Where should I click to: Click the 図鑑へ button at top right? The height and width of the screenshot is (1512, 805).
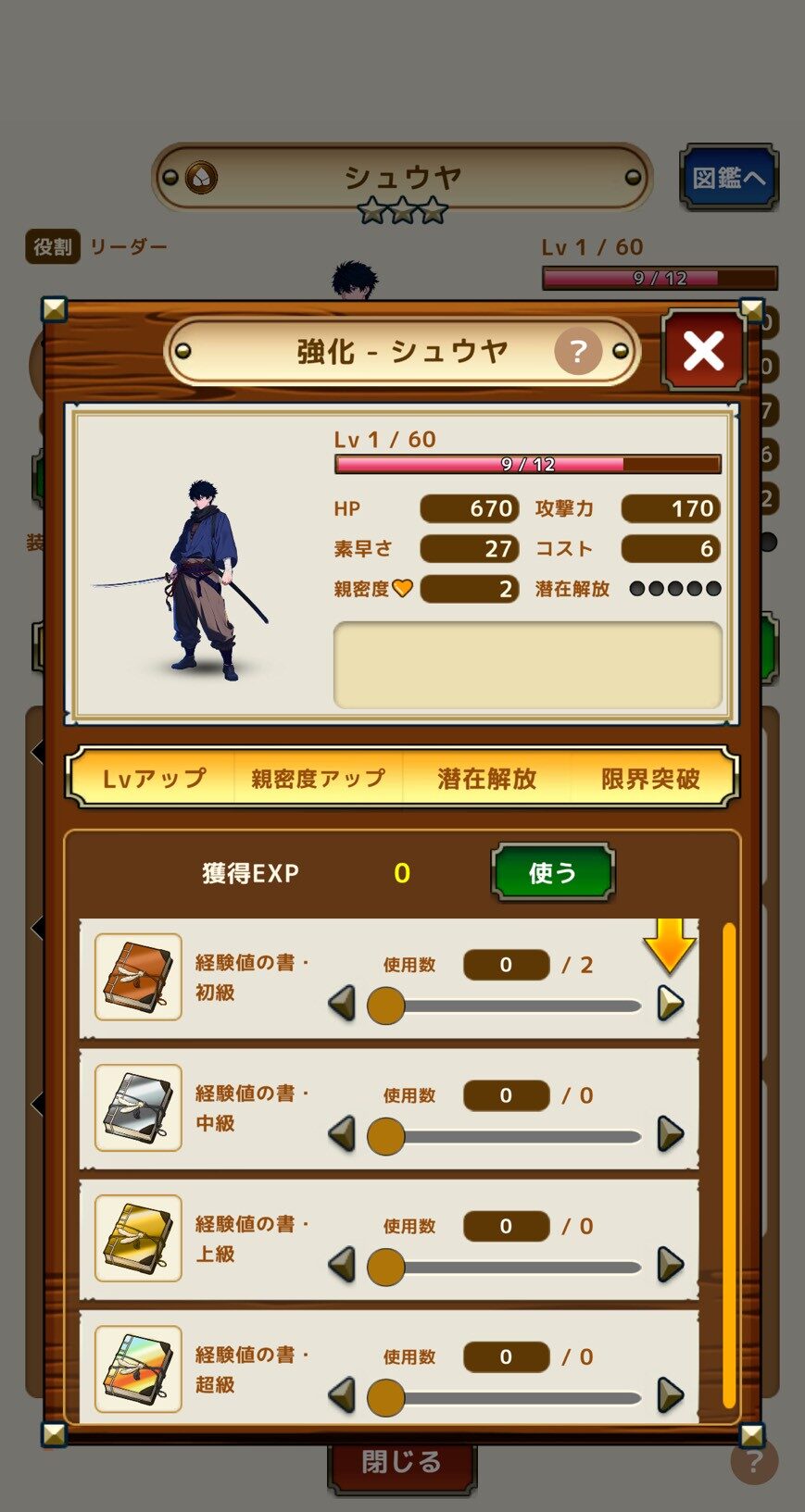point(728,175)
